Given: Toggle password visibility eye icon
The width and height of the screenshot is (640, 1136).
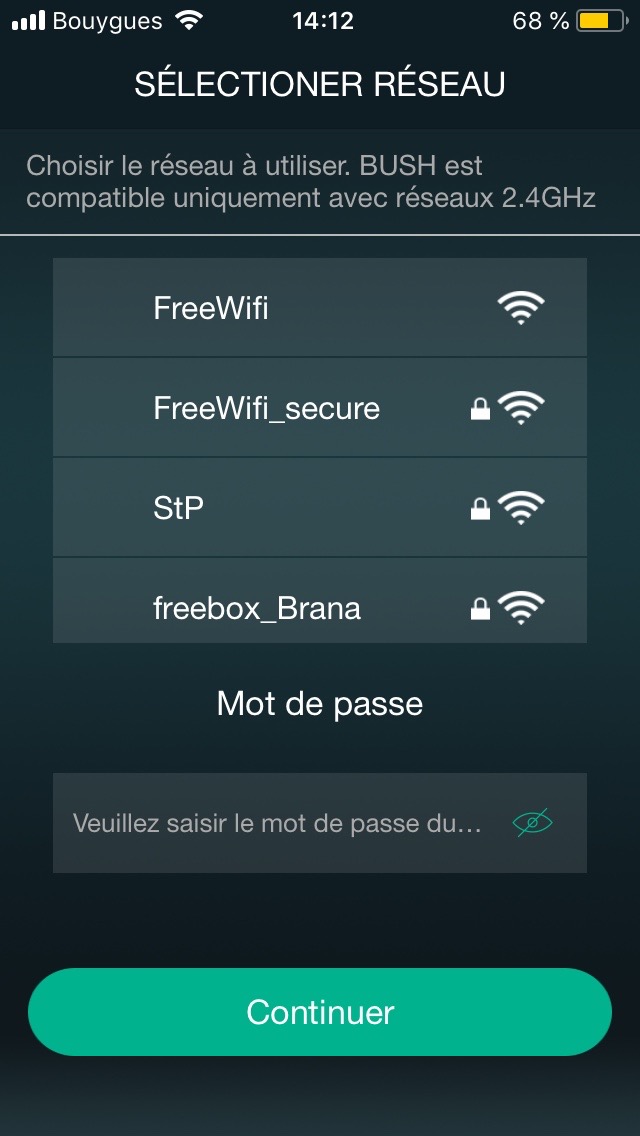Looking at the screenshot, I should click(532, 823).
